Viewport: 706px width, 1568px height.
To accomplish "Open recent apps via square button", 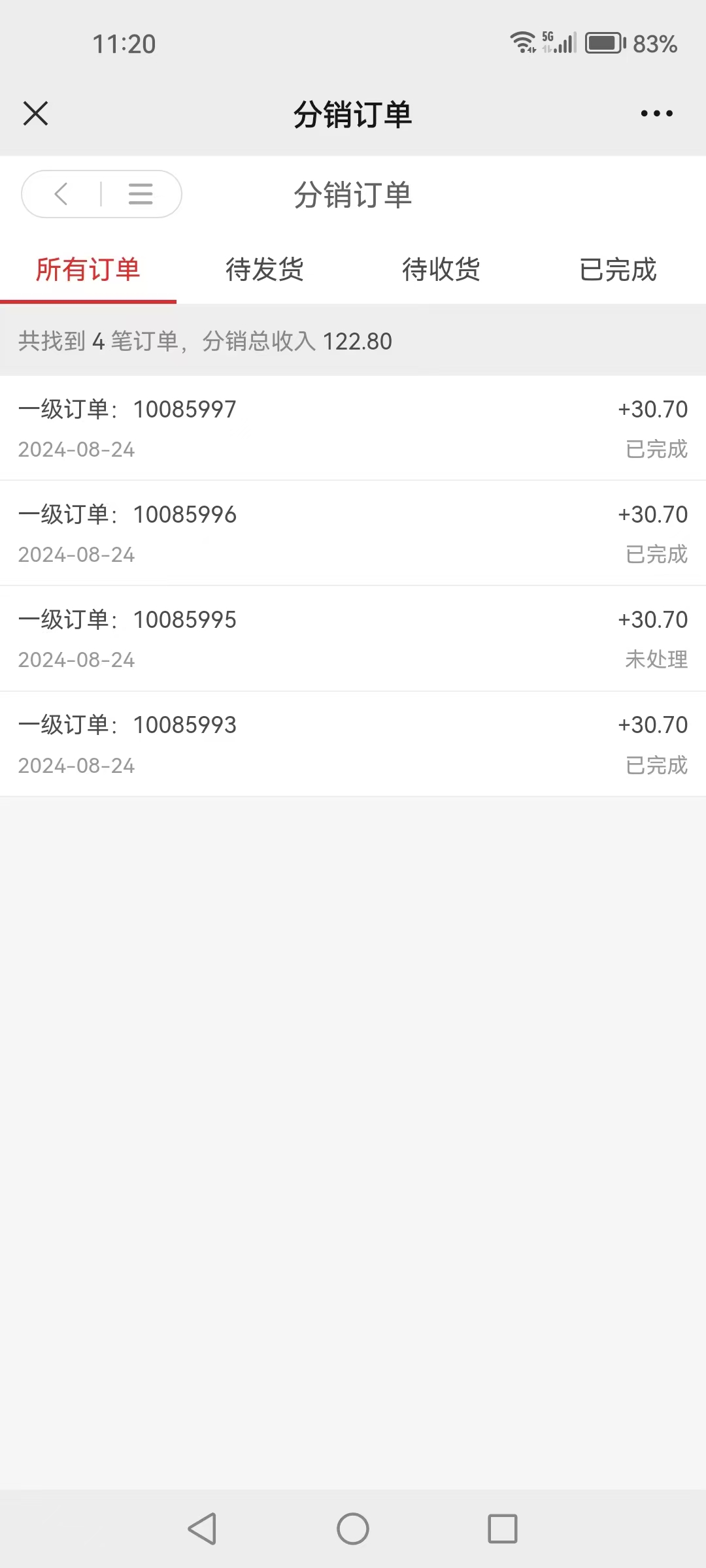I will point(503,1529).
